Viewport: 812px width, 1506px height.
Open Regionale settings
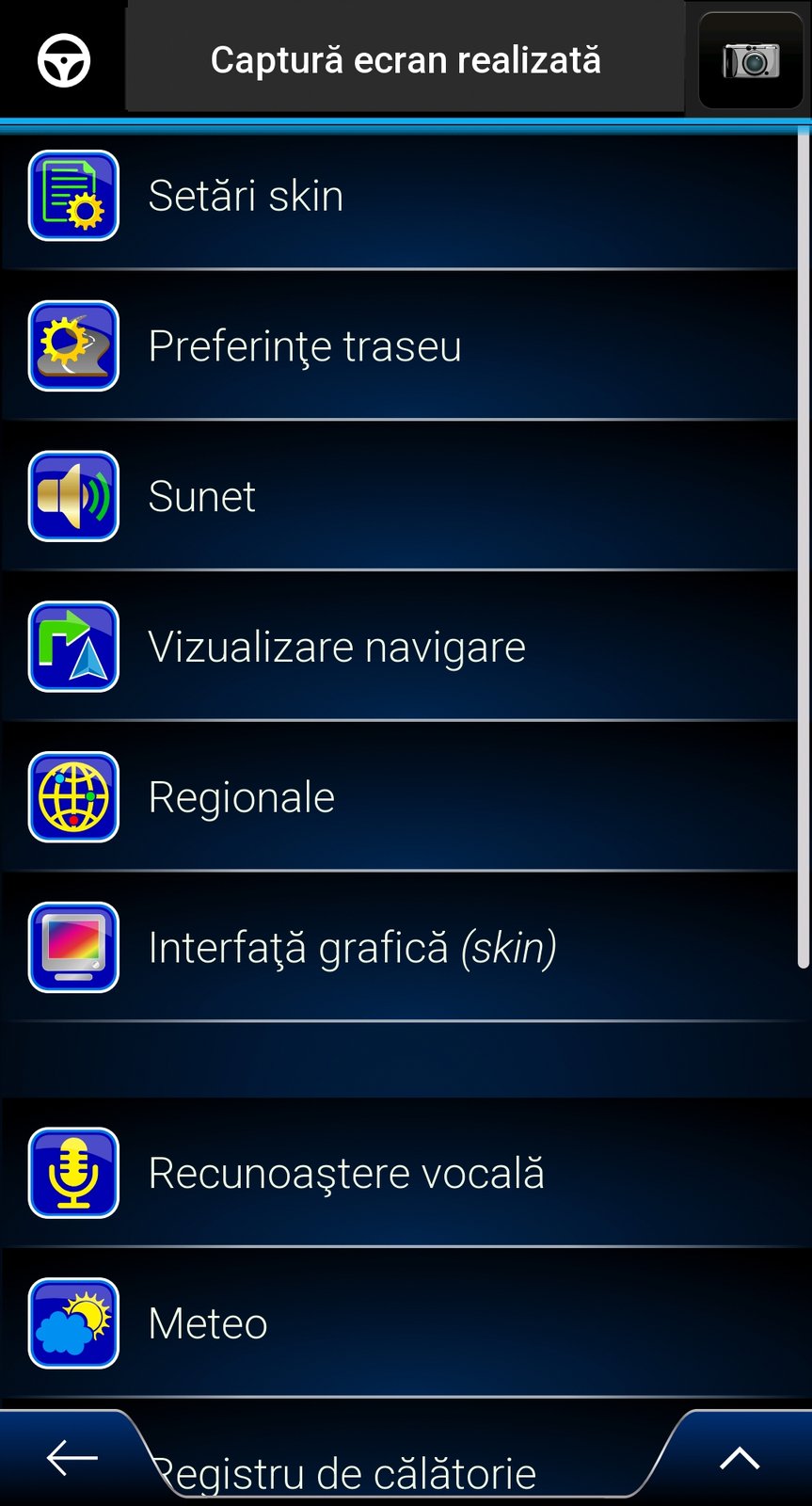[399, 797]
